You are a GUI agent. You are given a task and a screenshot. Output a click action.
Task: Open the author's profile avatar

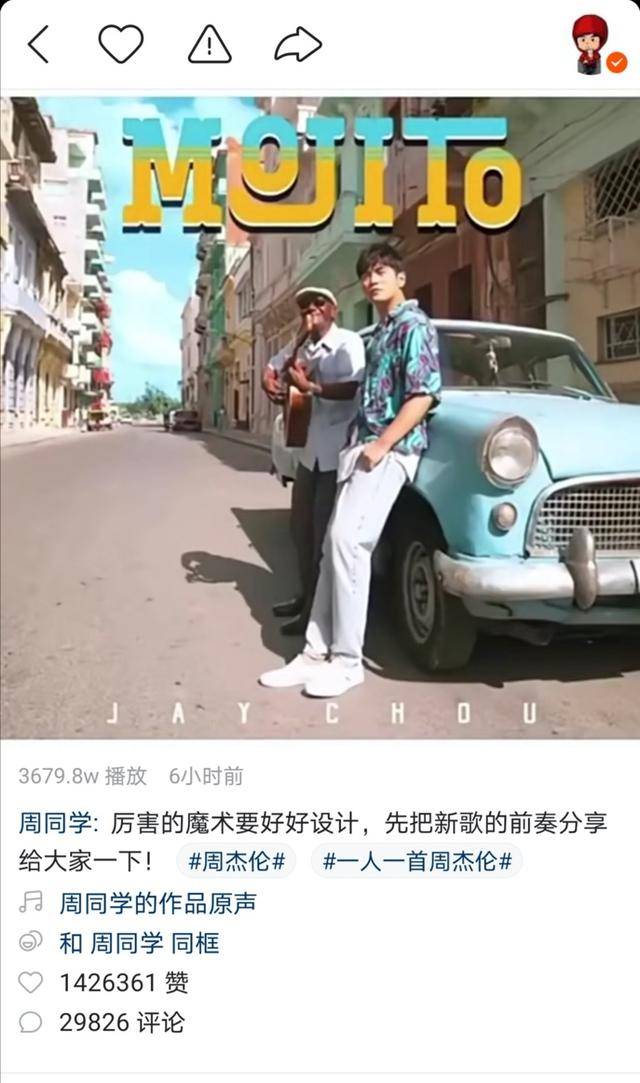coord(592,45)
